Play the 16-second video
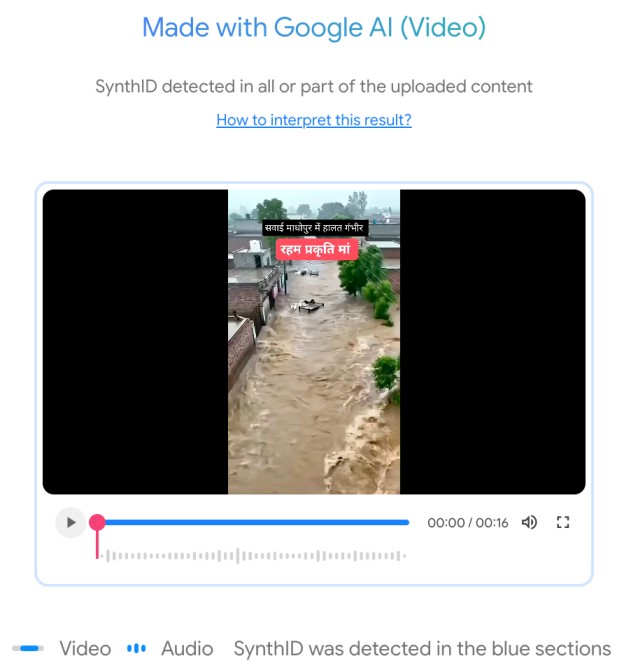 pos(70,522)
